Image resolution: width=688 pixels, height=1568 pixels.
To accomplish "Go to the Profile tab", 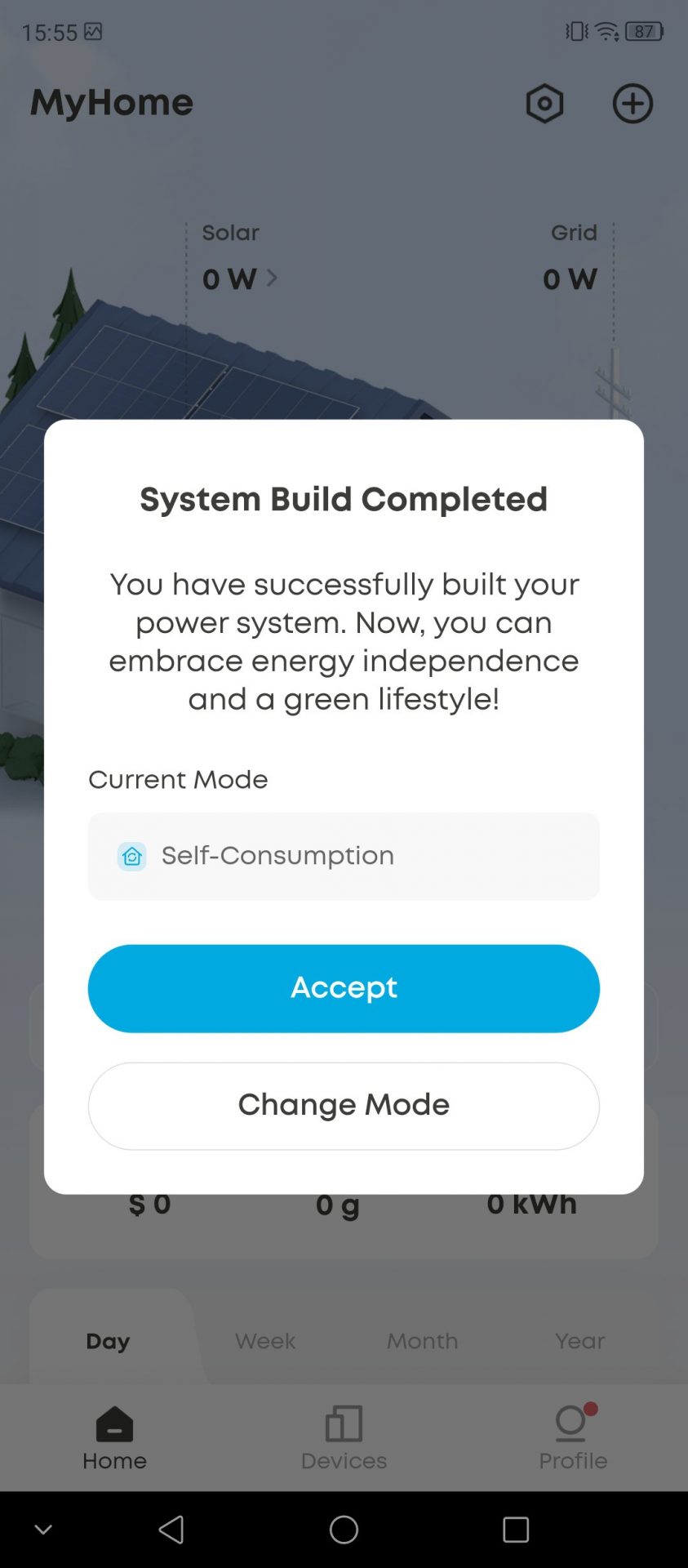I will coord(573,1438).
